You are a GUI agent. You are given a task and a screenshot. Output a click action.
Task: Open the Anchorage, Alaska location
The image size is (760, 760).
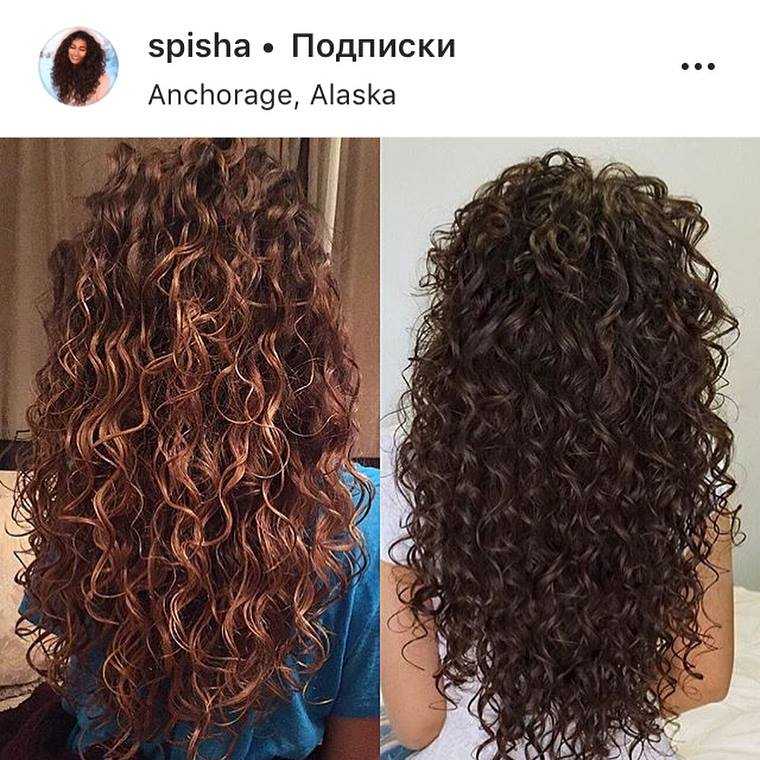coord(271,95)
